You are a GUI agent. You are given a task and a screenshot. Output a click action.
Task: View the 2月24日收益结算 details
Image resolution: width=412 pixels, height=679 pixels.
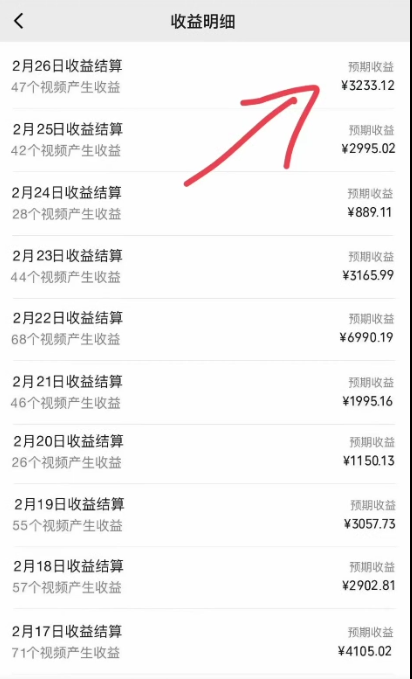pos(206,204)
